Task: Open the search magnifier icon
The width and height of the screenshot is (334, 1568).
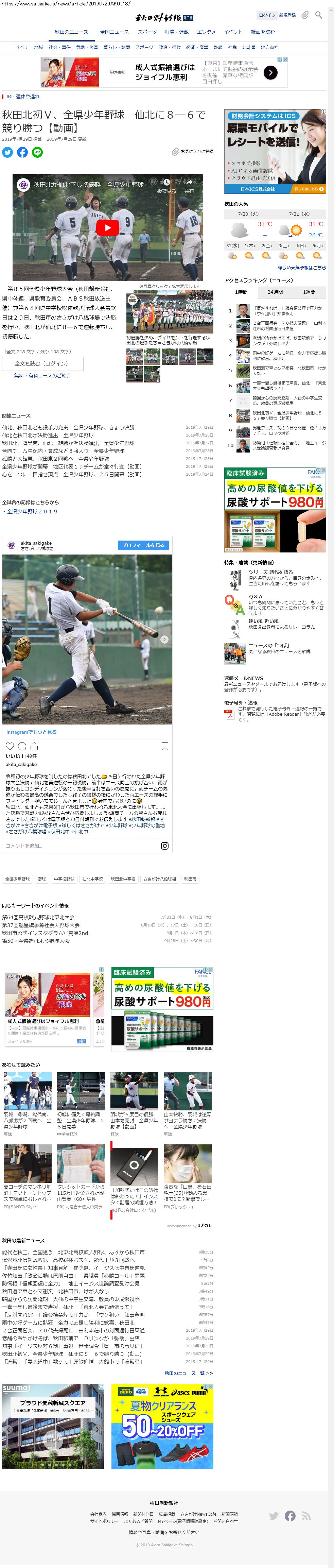Action: point(318,15)
